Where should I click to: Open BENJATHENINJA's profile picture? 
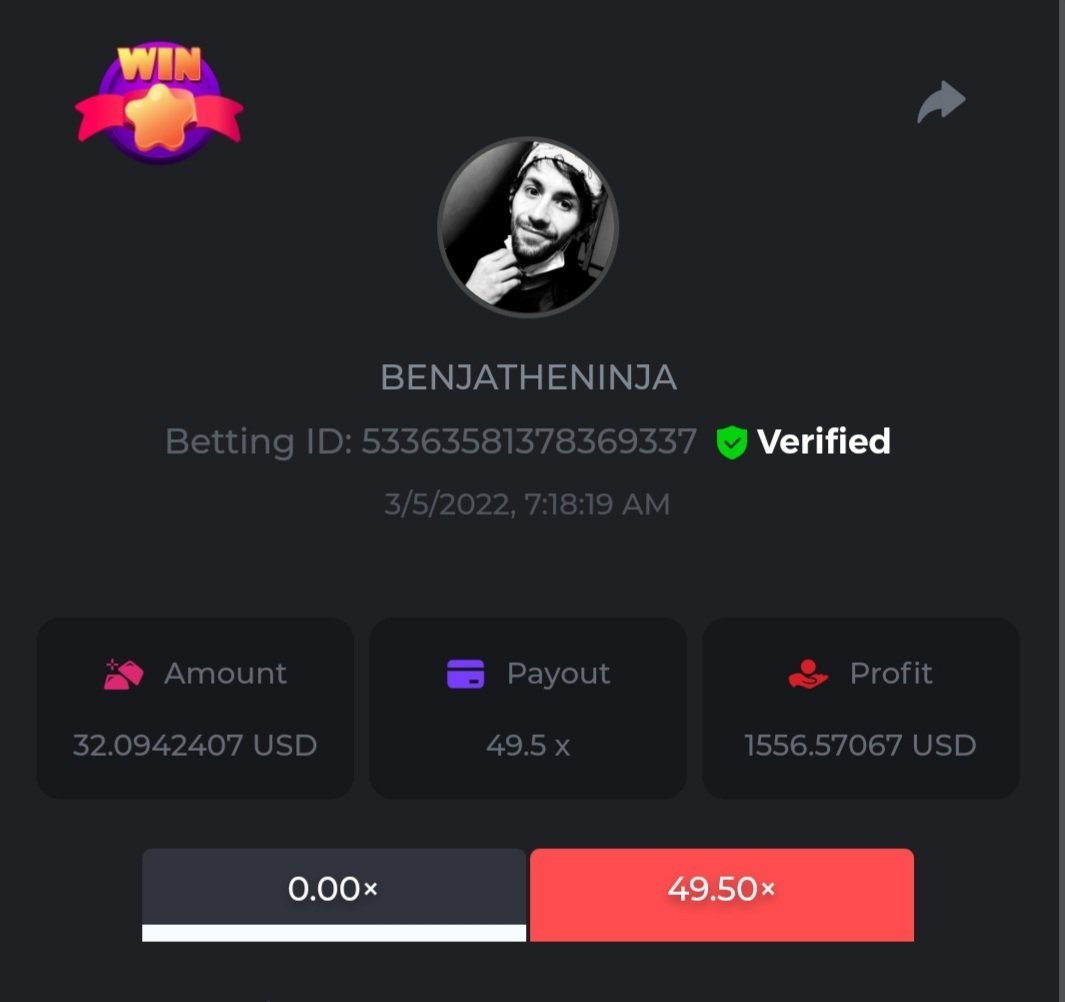(528, 226)
